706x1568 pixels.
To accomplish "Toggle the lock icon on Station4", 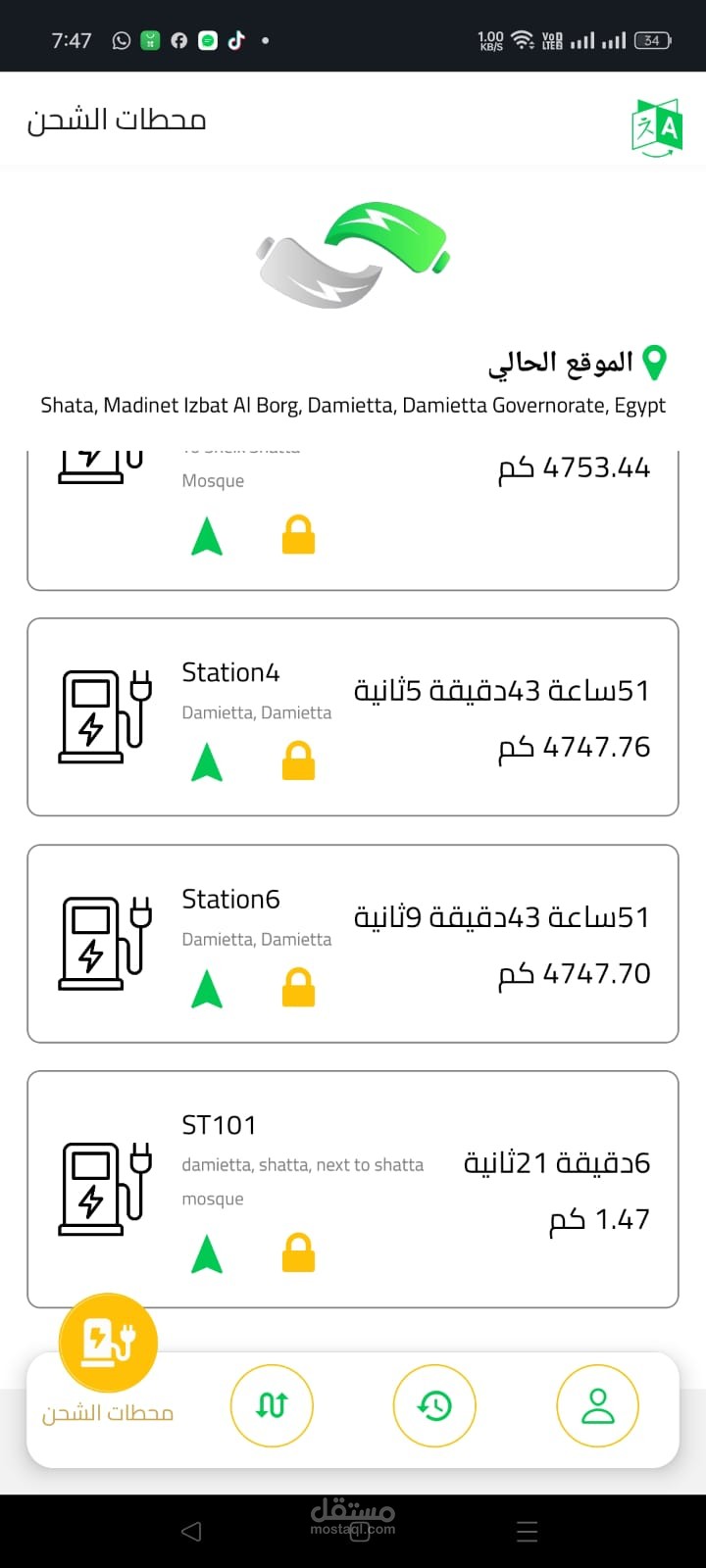I will [x=297, y=761].
